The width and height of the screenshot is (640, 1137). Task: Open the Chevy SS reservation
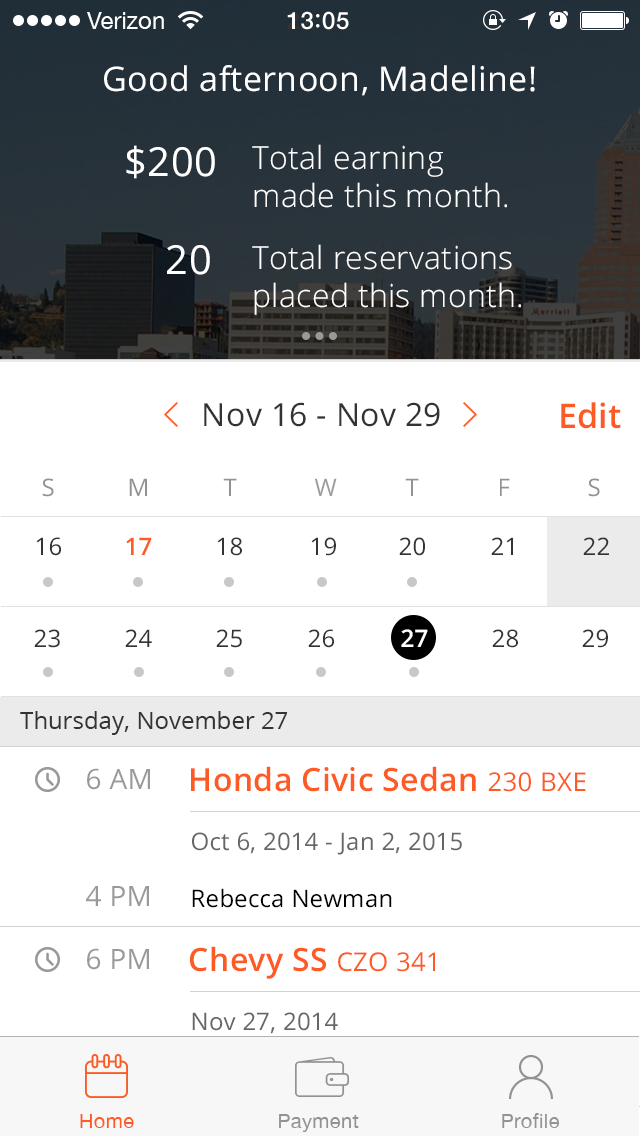(258, 961)
